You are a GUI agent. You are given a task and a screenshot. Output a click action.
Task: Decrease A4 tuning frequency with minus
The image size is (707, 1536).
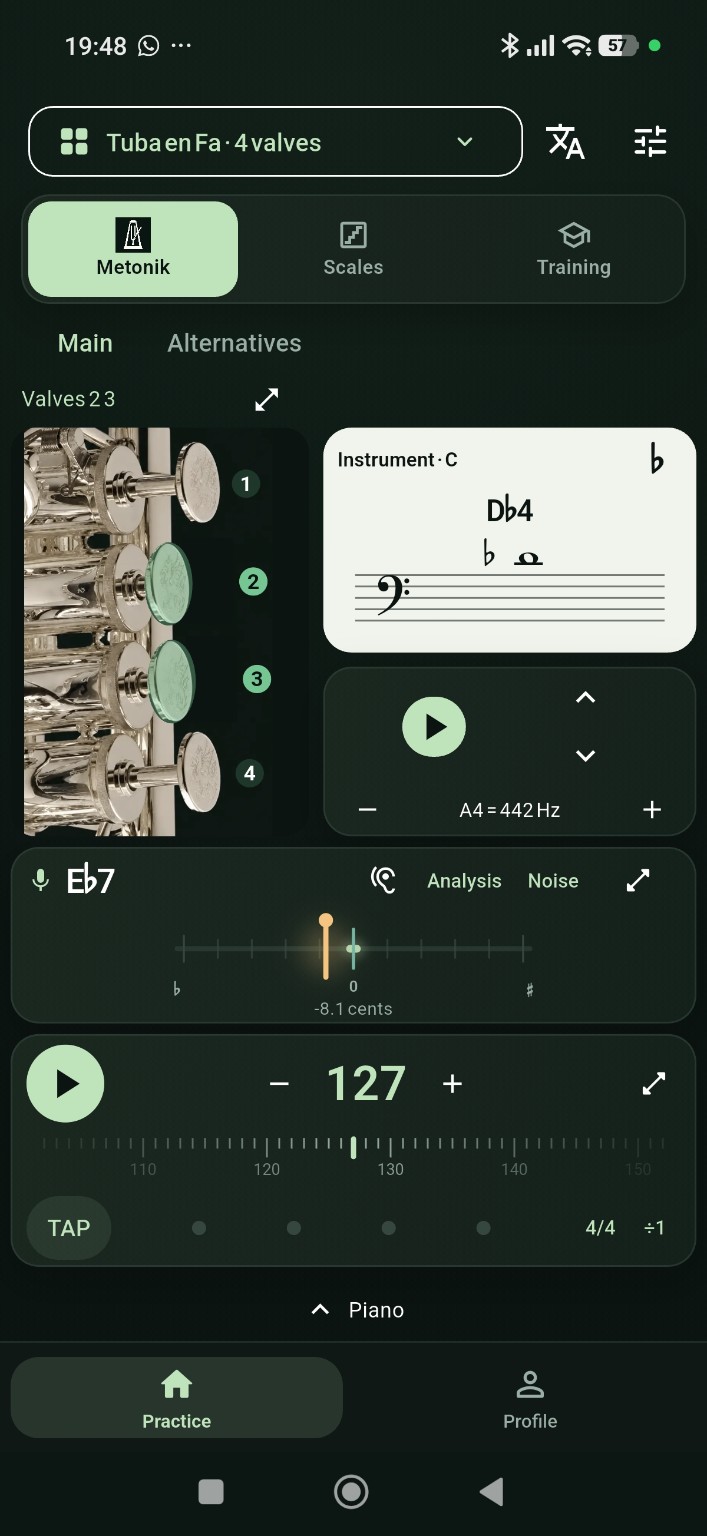pos(368,810)
